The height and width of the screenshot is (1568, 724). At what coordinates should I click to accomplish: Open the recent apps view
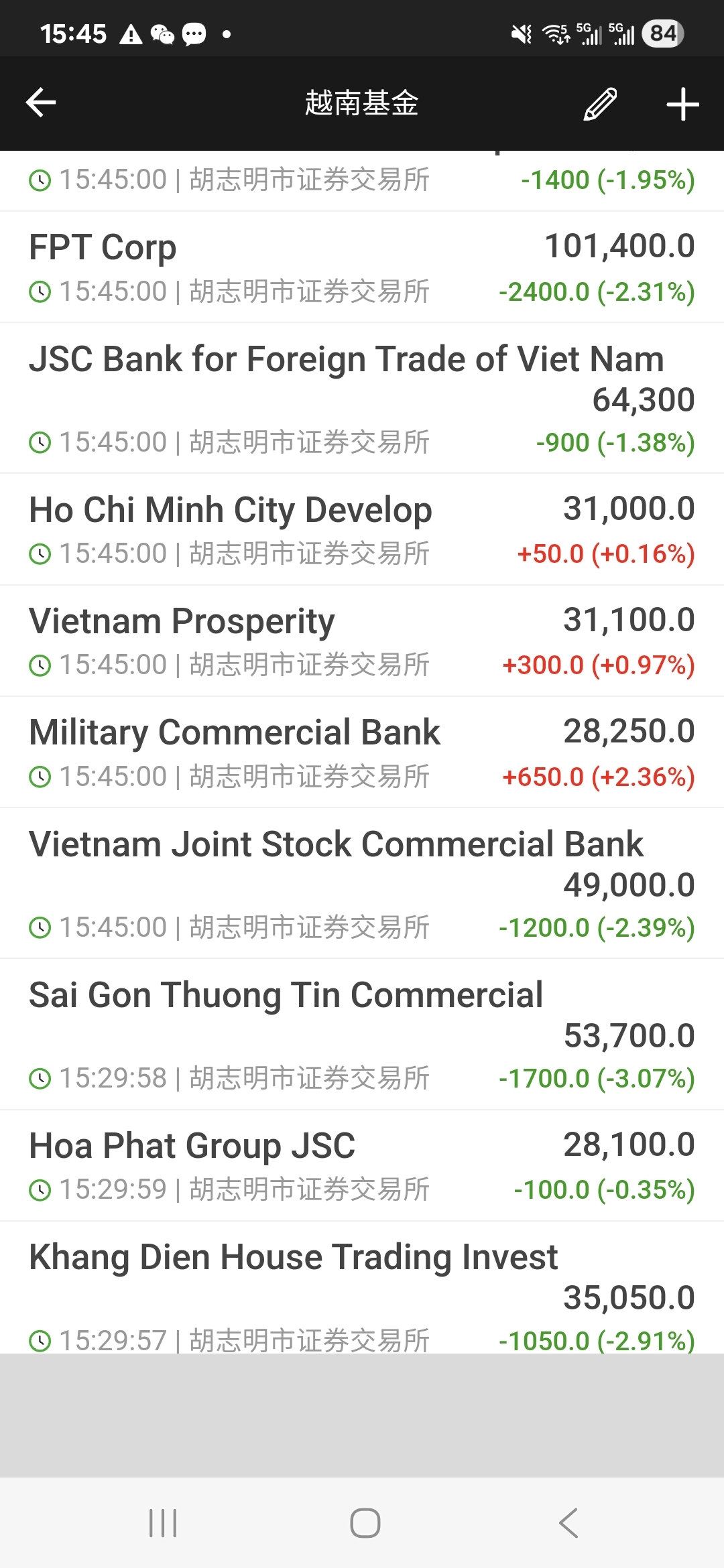coord(163,1523)
